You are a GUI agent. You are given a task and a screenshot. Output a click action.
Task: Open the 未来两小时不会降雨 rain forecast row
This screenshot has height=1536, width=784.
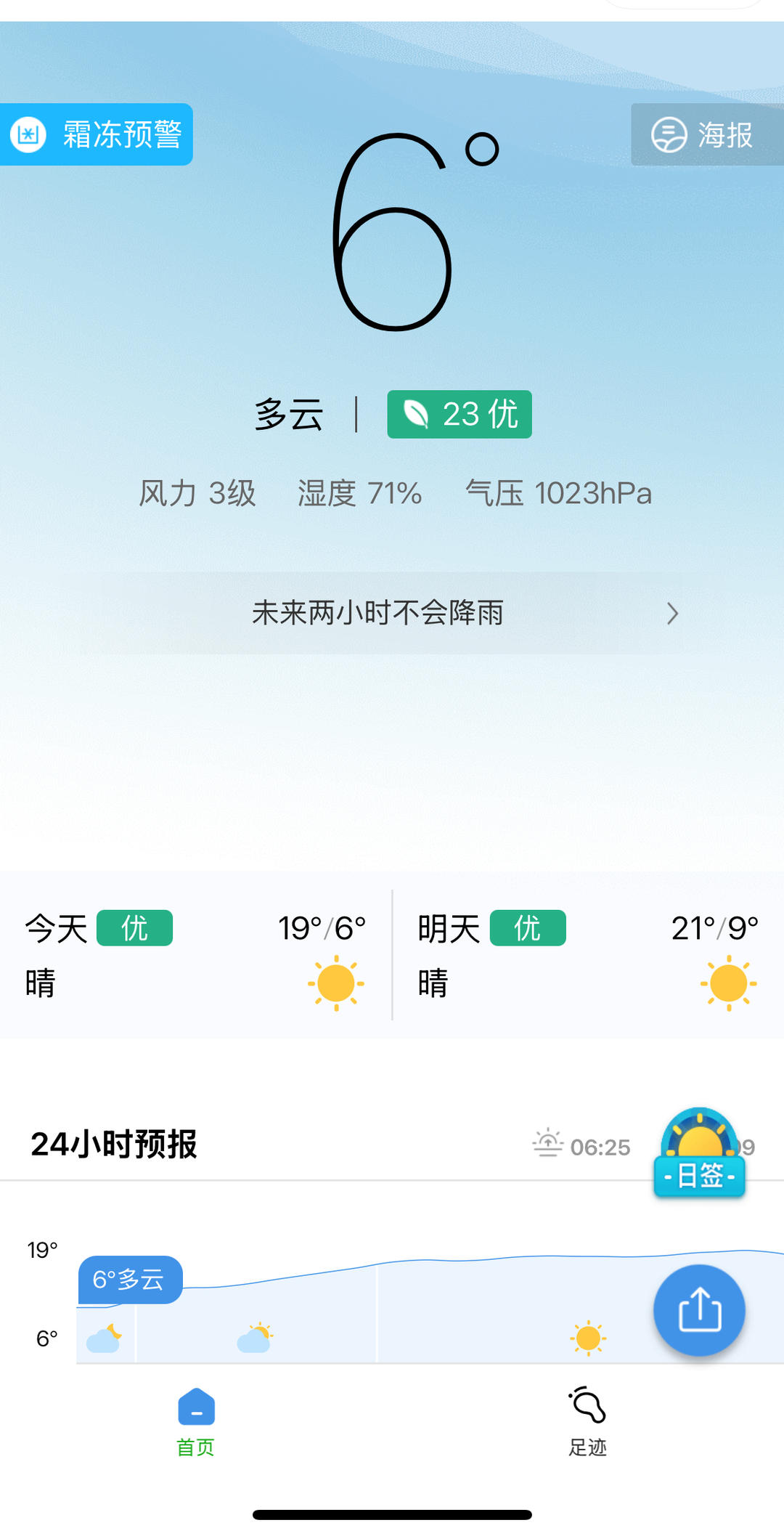coord(392,613)
